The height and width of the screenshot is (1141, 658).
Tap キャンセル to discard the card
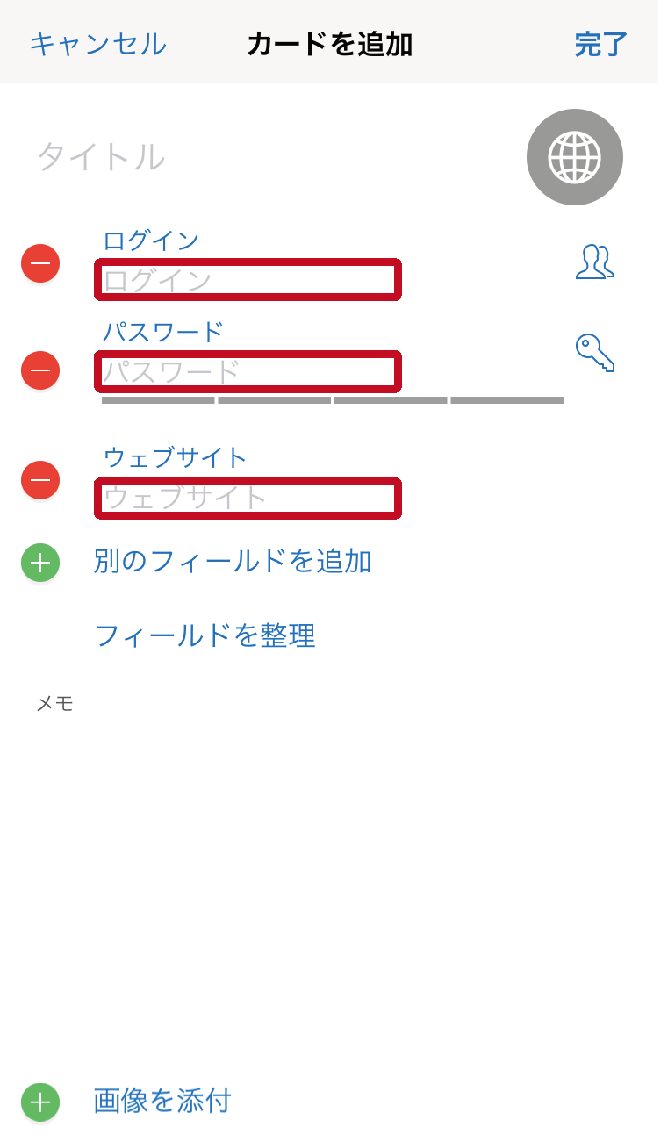[x=98, y=44]
